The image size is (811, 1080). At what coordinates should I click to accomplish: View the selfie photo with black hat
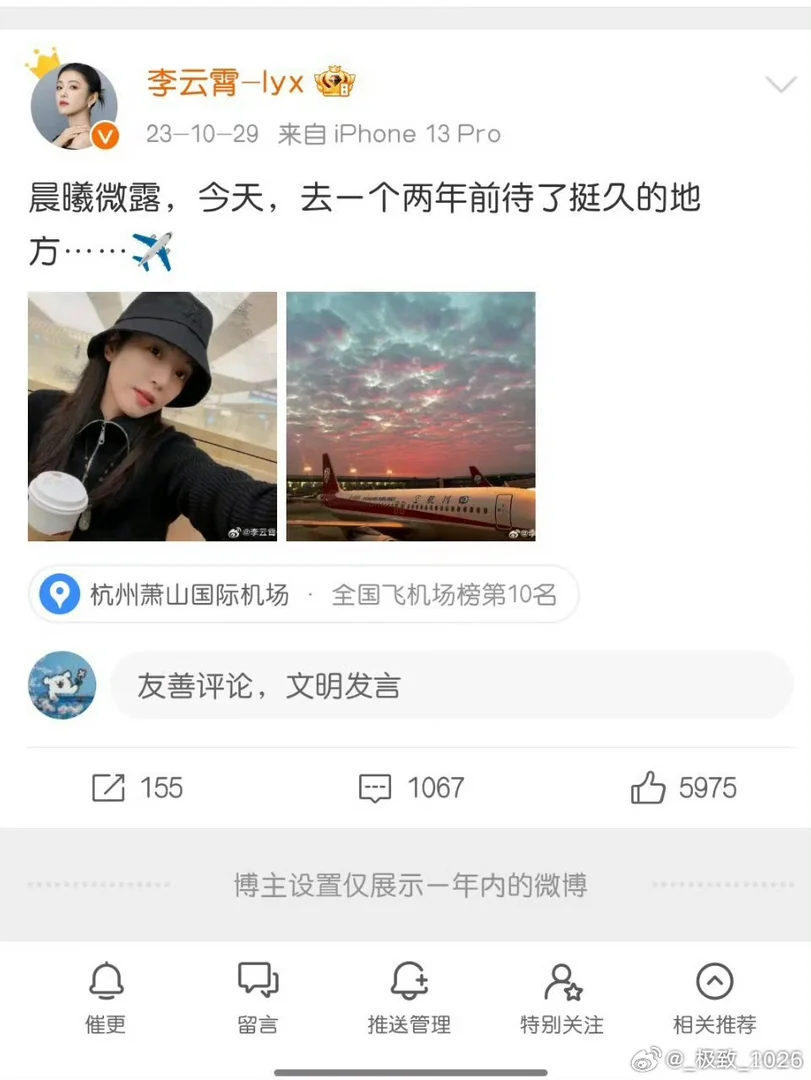[x=152, y=416]
